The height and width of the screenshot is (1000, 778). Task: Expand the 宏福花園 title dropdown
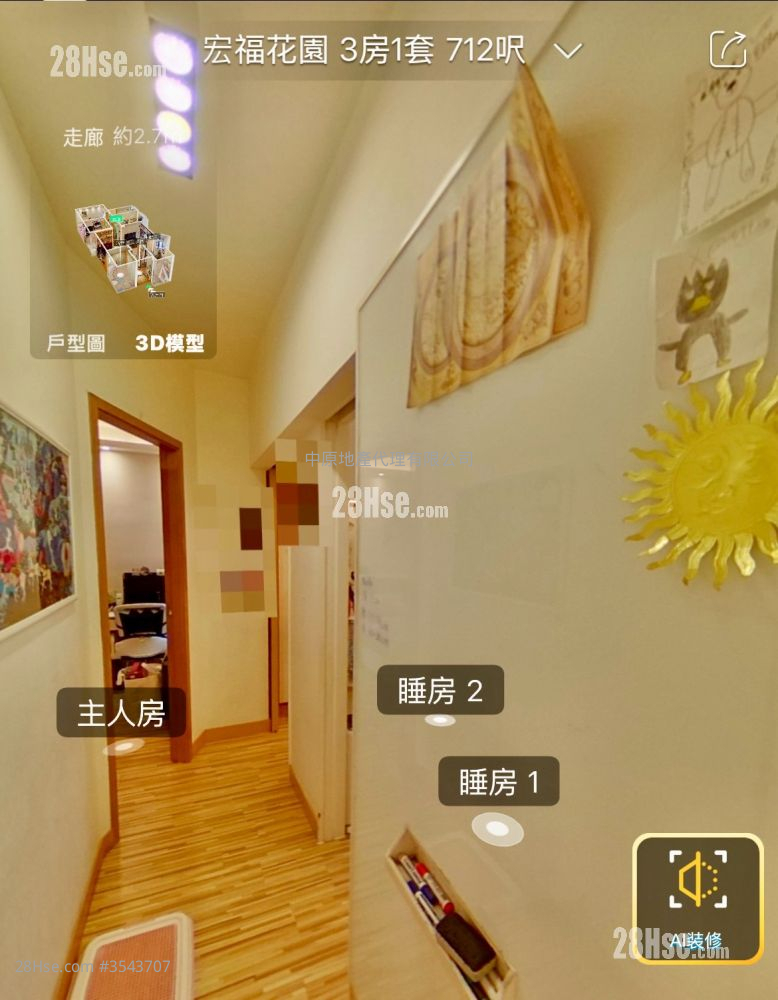click(x=567, y=51)
